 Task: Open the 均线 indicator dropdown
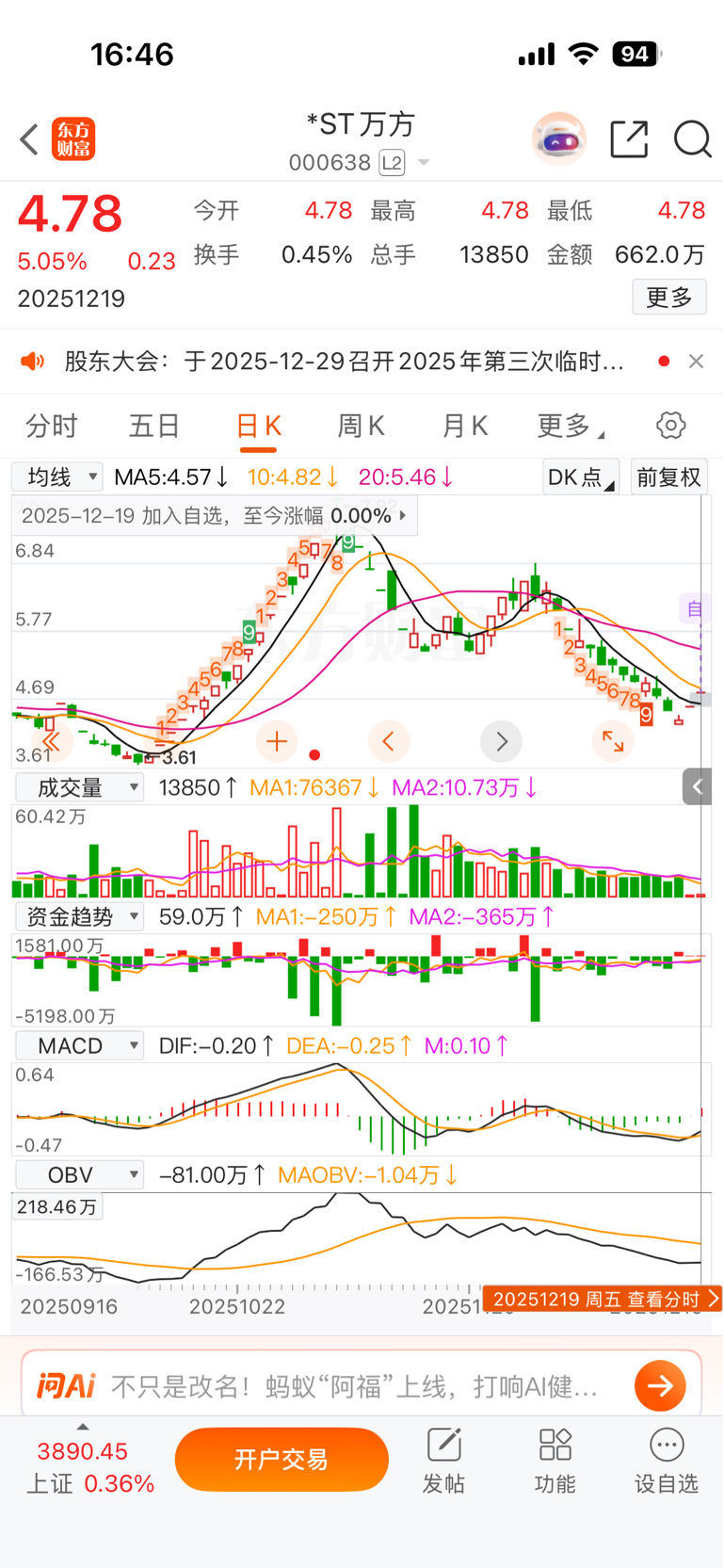[x=57, y=477]
